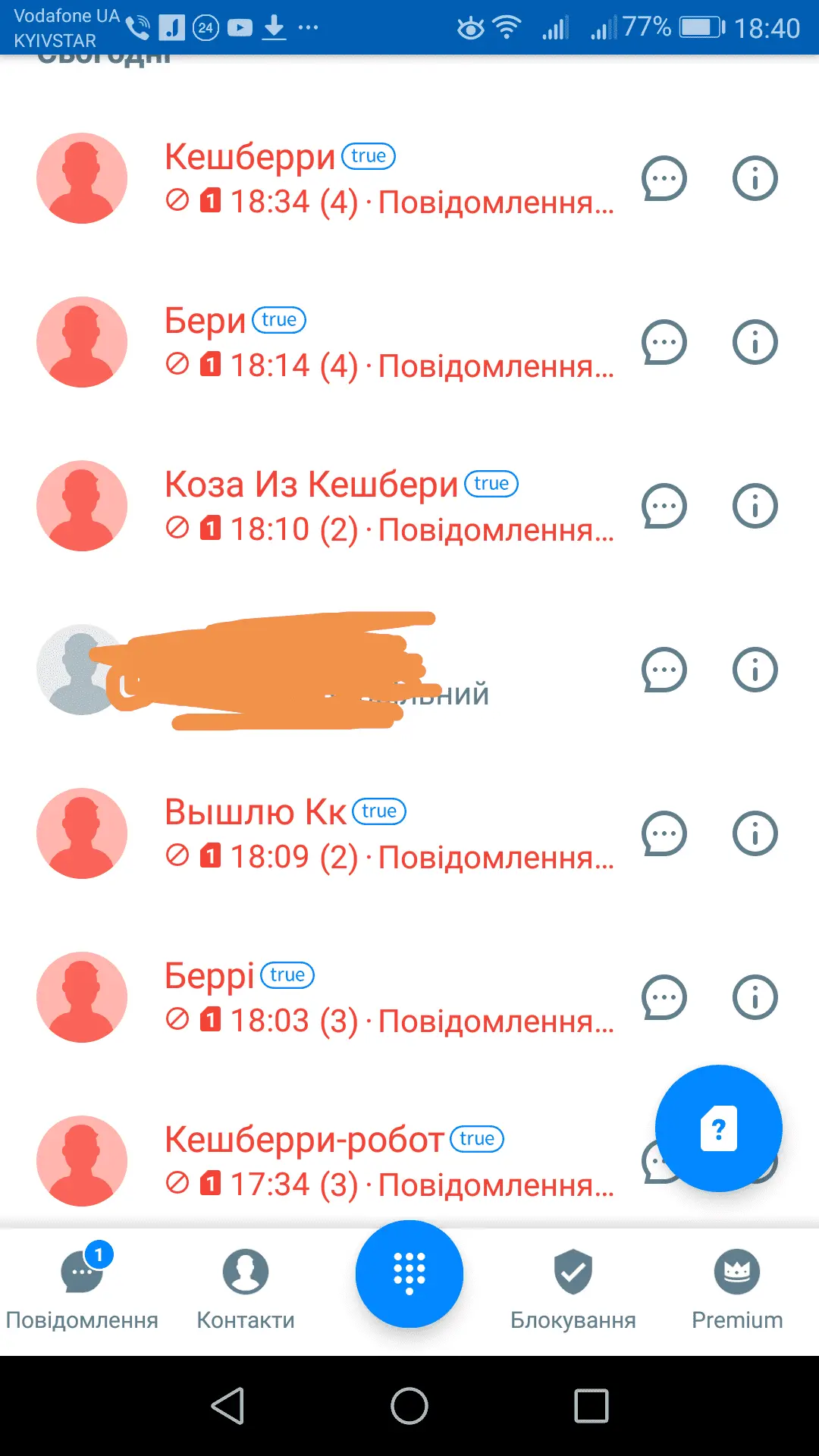View info for Беррі
819x1456 pixels.
coord(755,998)
